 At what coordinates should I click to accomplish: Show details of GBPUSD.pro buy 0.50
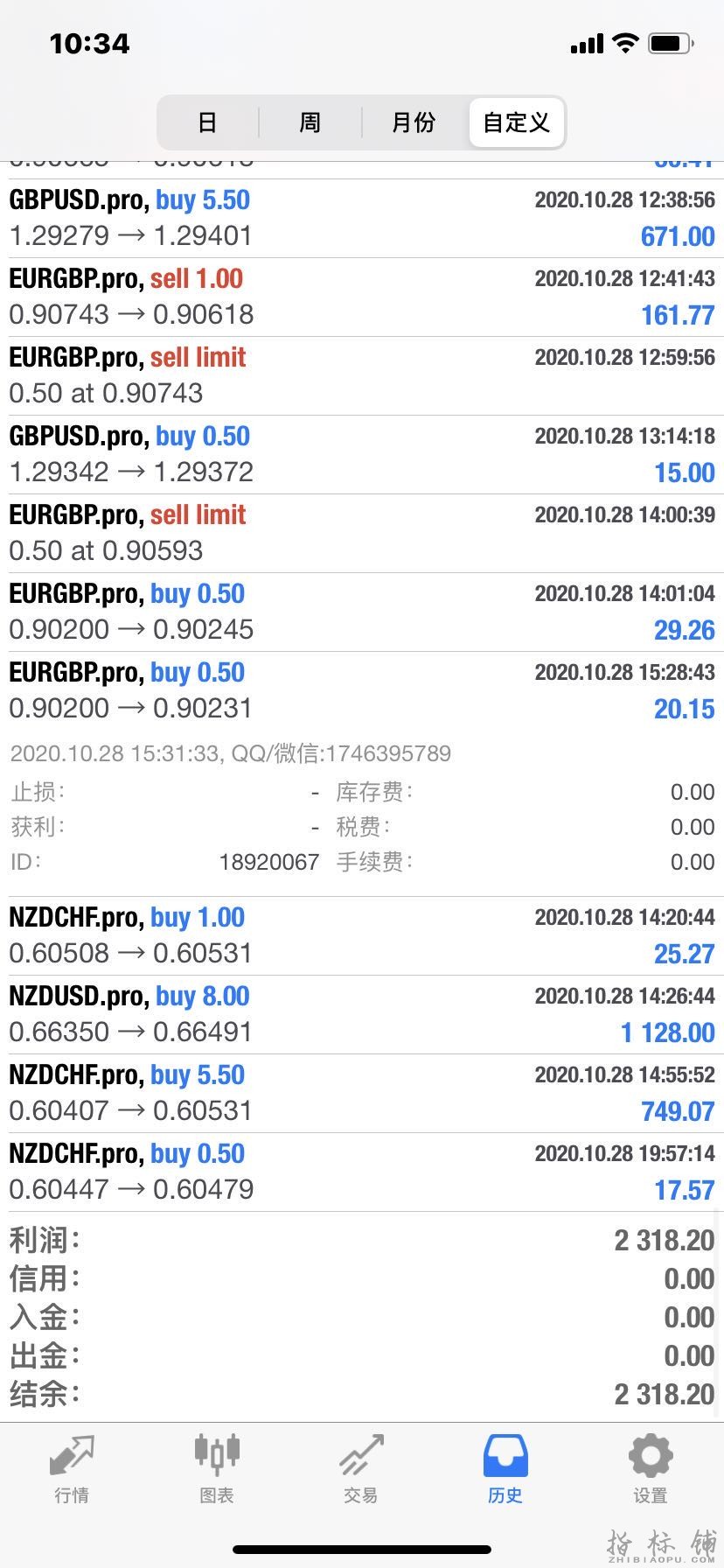(362, 454)
